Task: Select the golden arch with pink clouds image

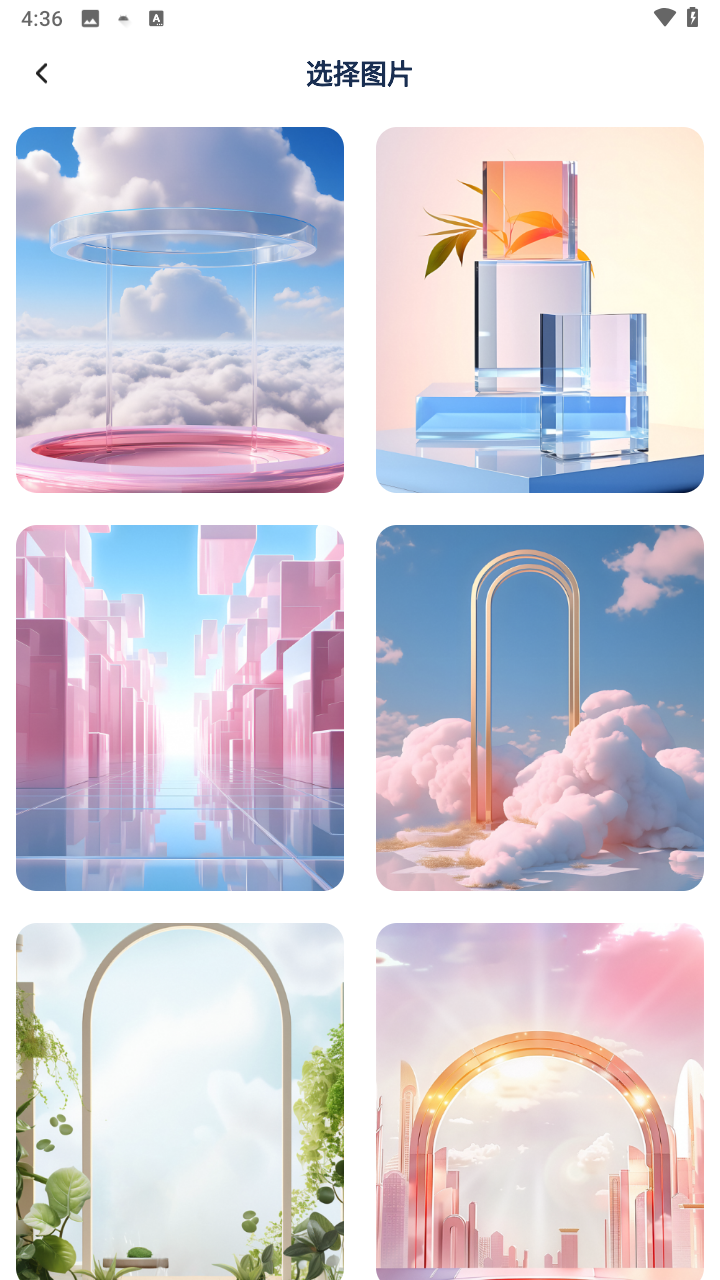Action: pos(540,708)
